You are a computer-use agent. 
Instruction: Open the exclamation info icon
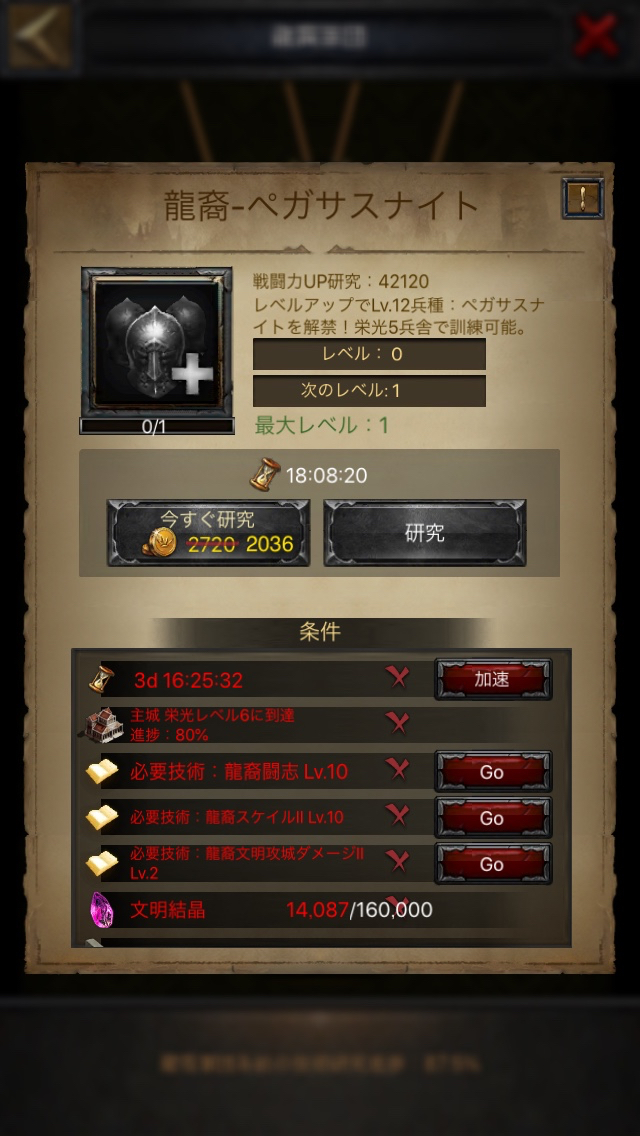tap(582, 199)
